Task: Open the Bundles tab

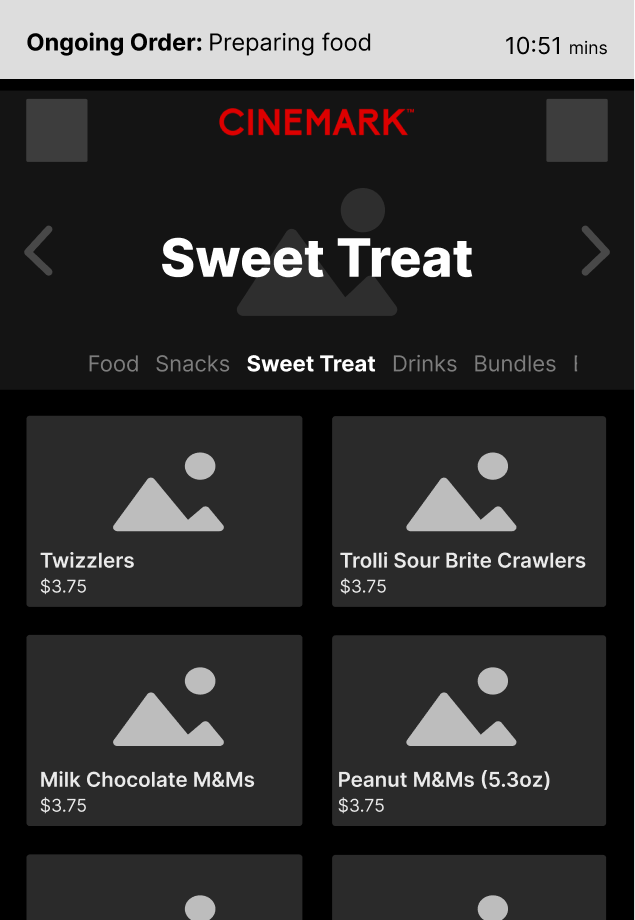Action: click(x=515, y=364)
